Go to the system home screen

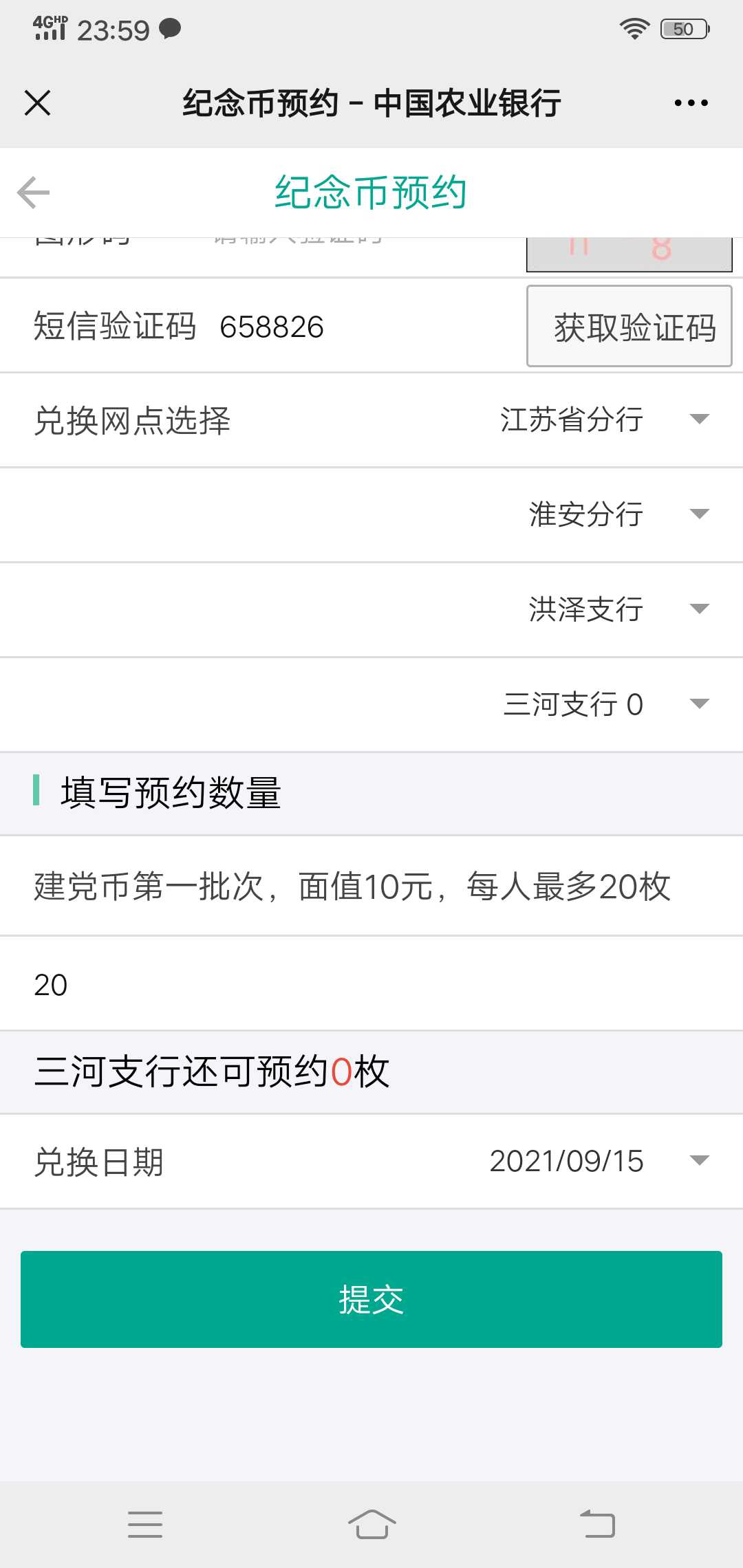point(371,1524)
